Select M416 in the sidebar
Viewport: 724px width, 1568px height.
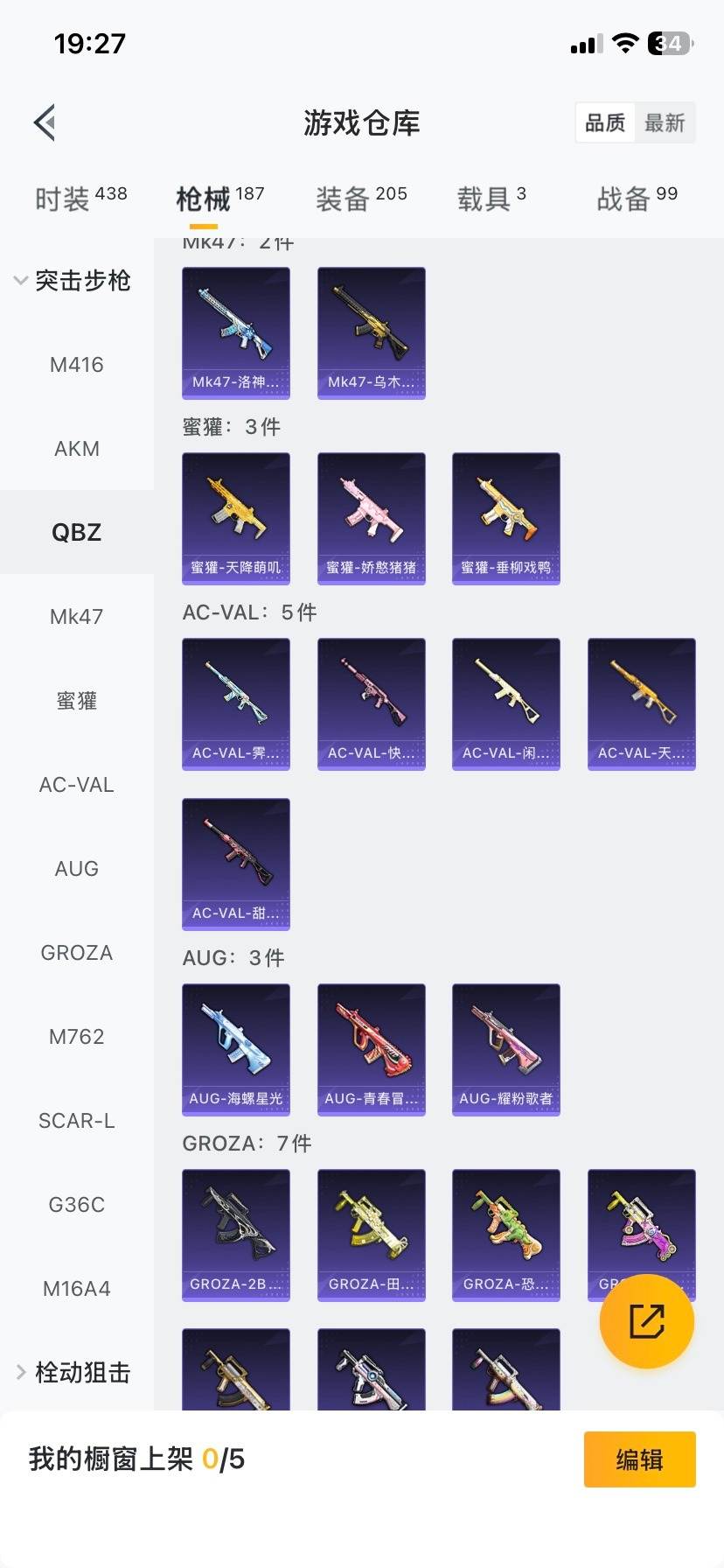coord(77,365)
